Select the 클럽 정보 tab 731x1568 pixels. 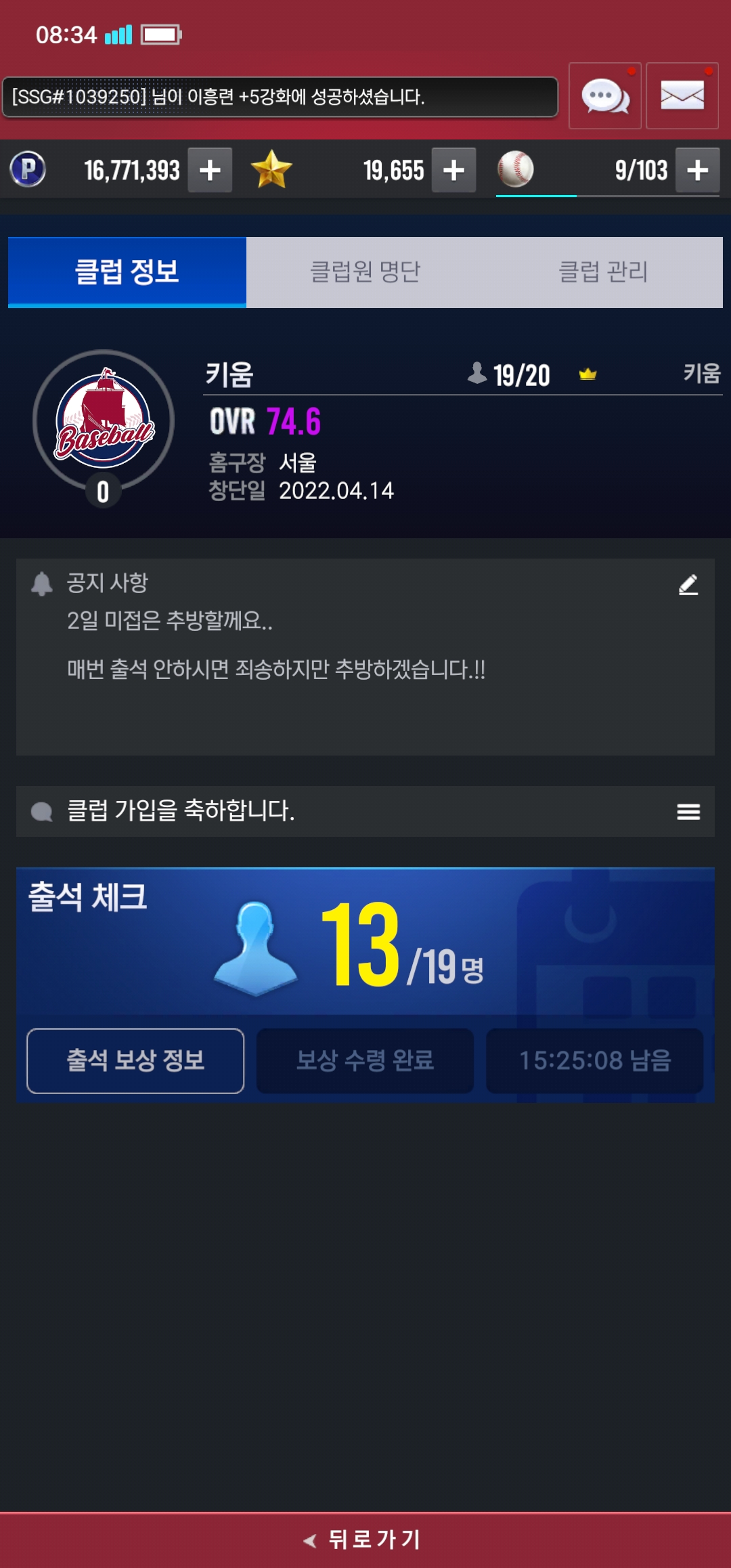[127, 272]
